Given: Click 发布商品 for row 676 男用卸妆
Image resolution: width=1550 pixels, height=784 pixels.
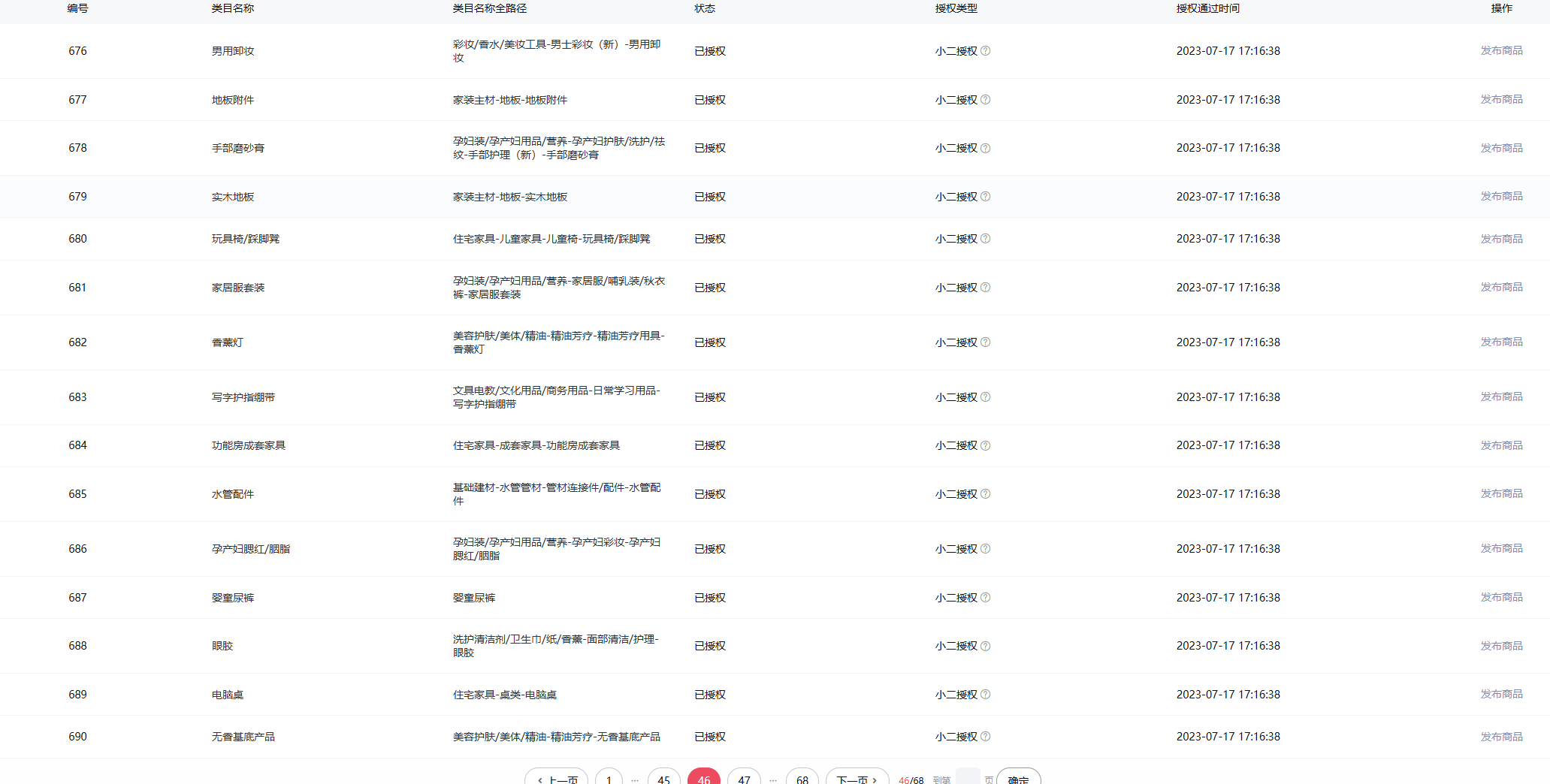Looking at the screenshot, I should 1501,50.
